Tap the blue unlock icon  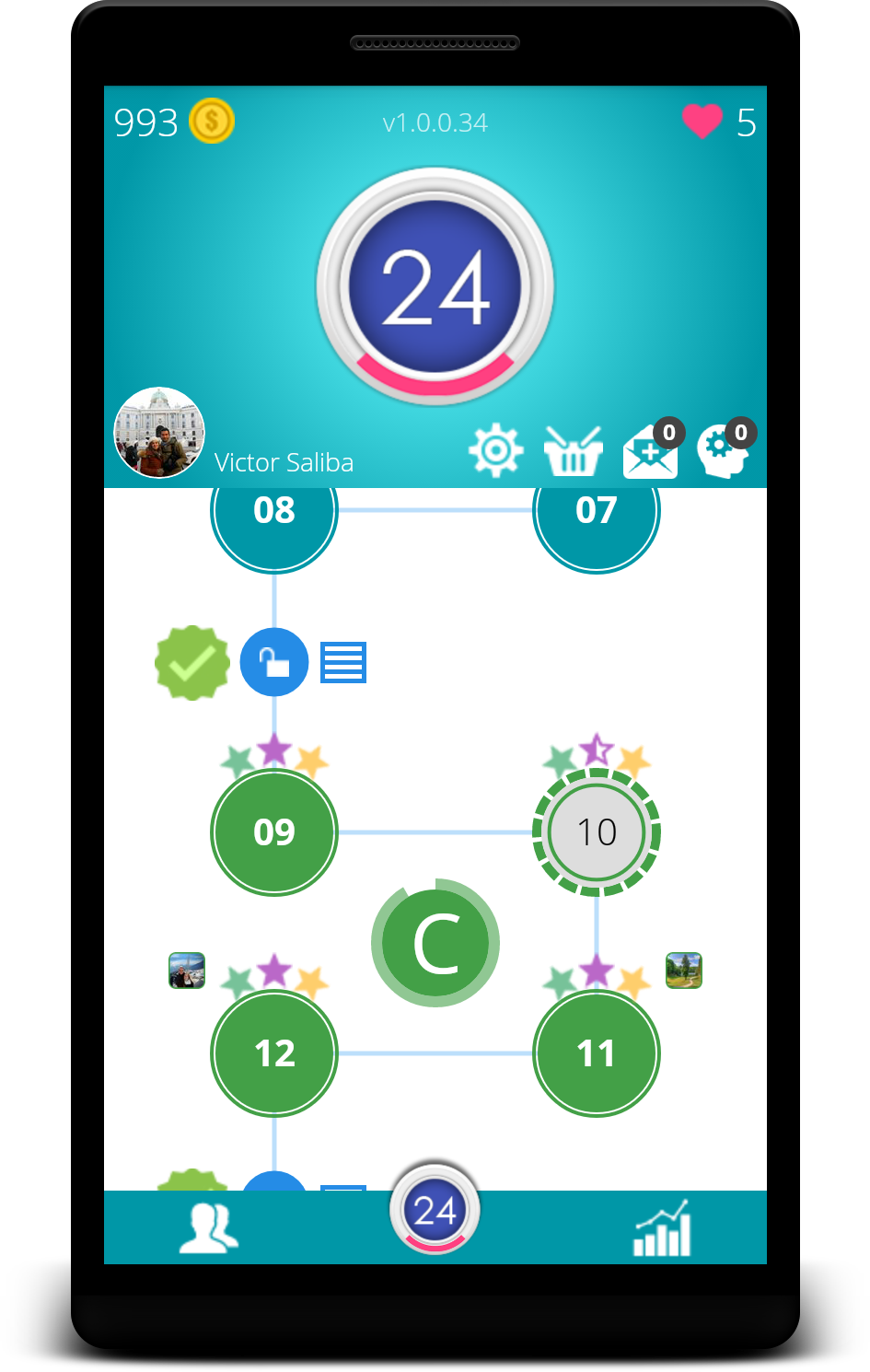point(274,662)
